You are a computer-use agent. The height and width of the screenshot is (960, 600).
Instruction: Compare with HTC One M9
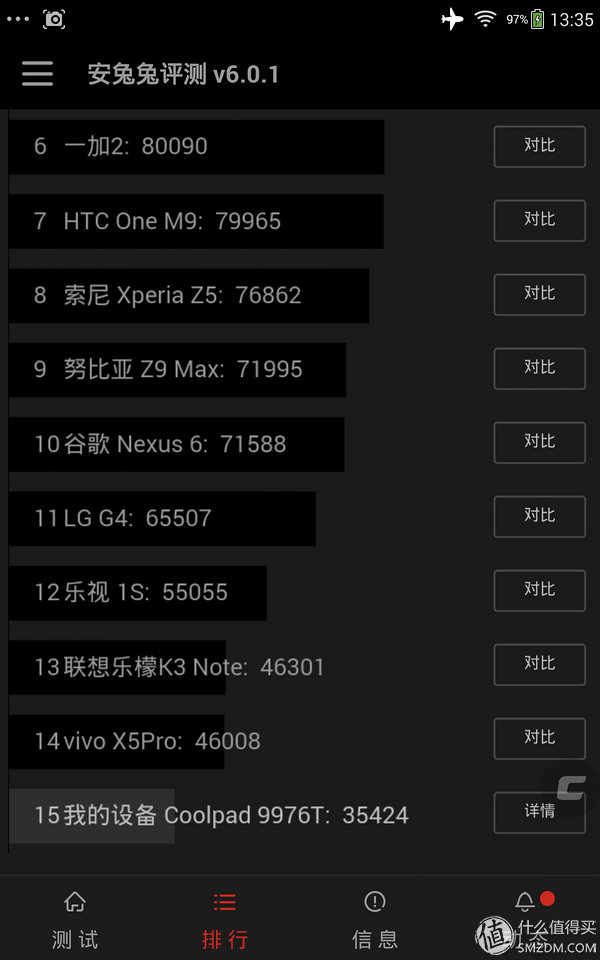point(539,220)
